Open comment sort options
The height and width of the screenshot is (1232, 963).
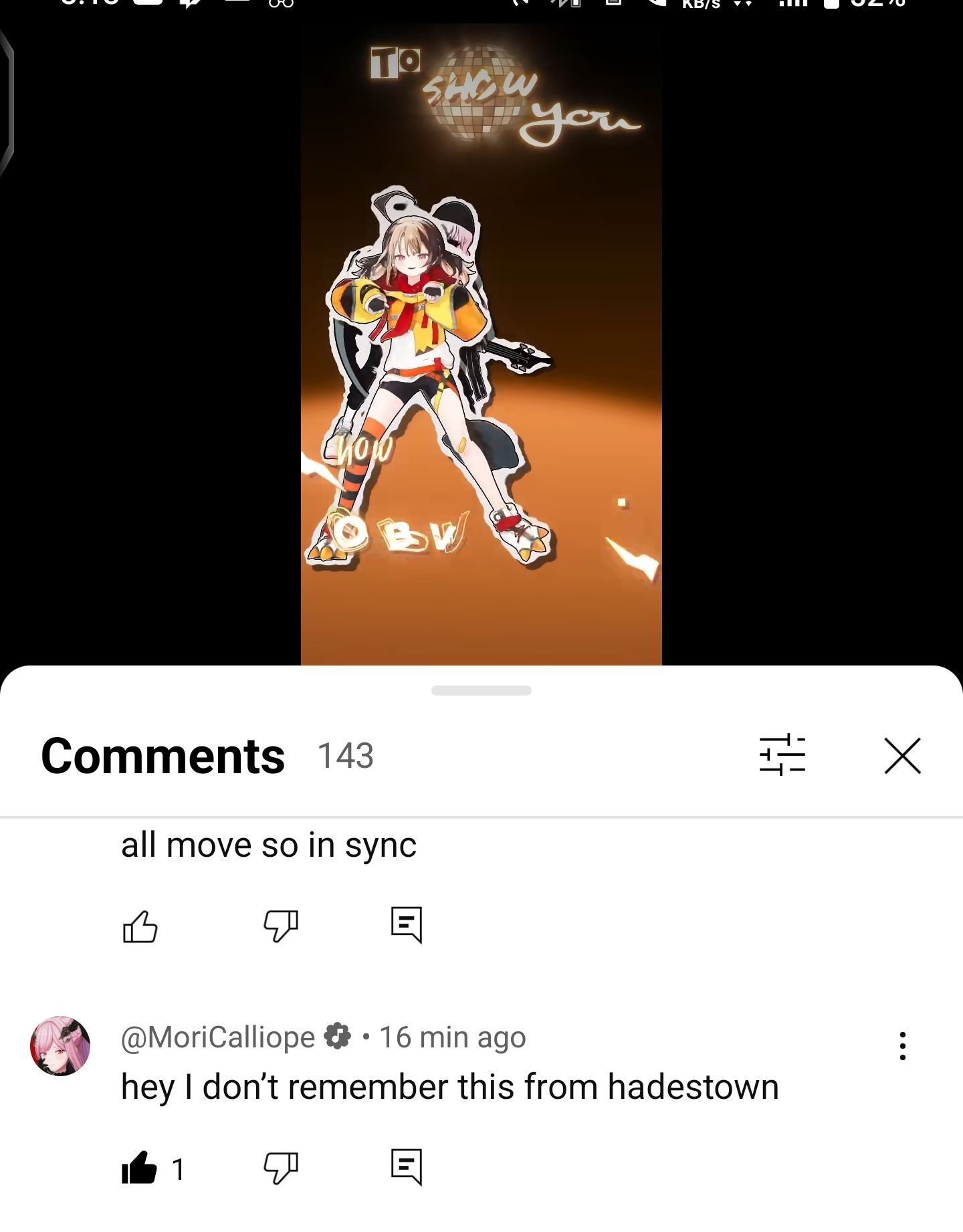pyautogui.click(x=782, y=756)
